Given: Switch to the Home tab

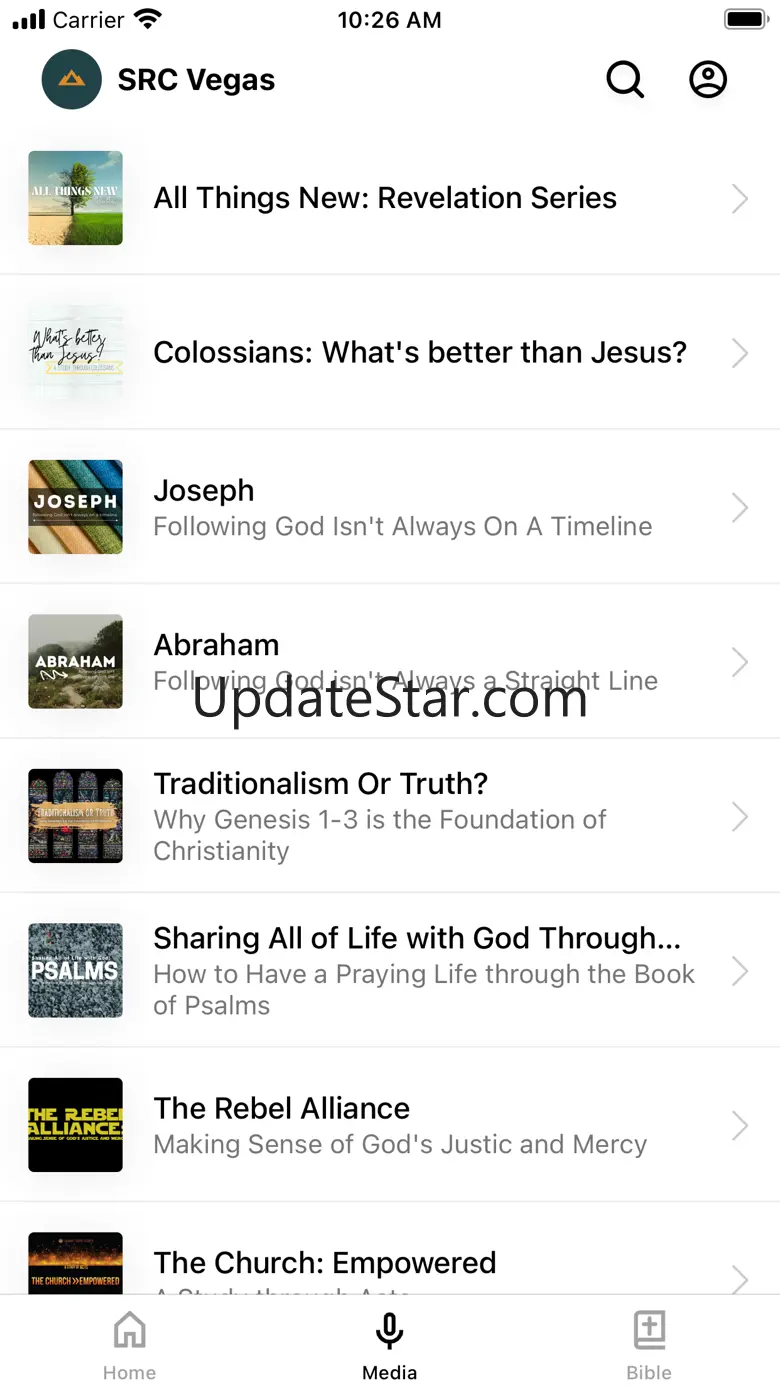Looking at the screenshot, I should click(x=130, y=1345).
